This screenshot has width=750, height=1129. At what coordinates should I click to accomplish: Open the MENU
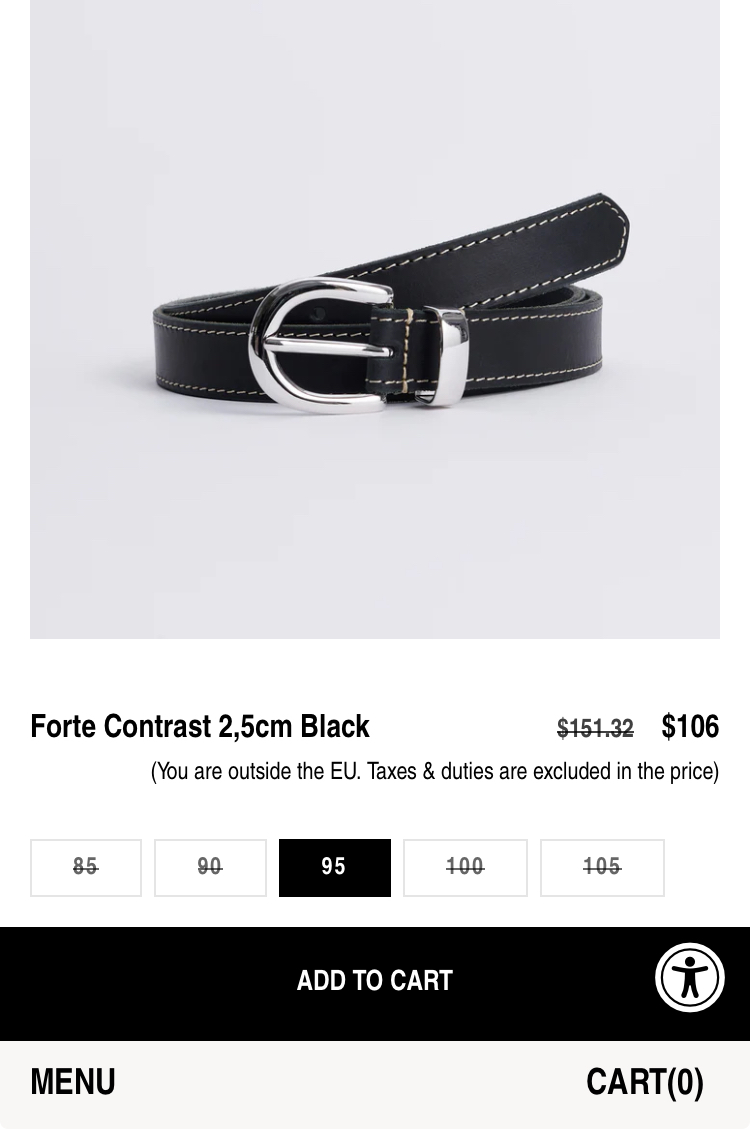pos(73,1082)
